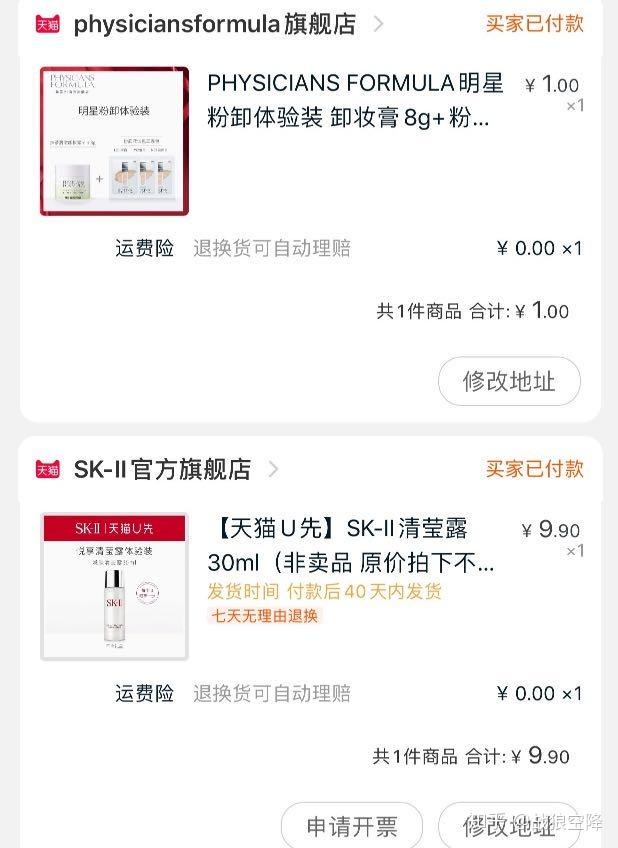
Task: Tap 修改地址 for the SK-II order
Action: tap(509, 826)
